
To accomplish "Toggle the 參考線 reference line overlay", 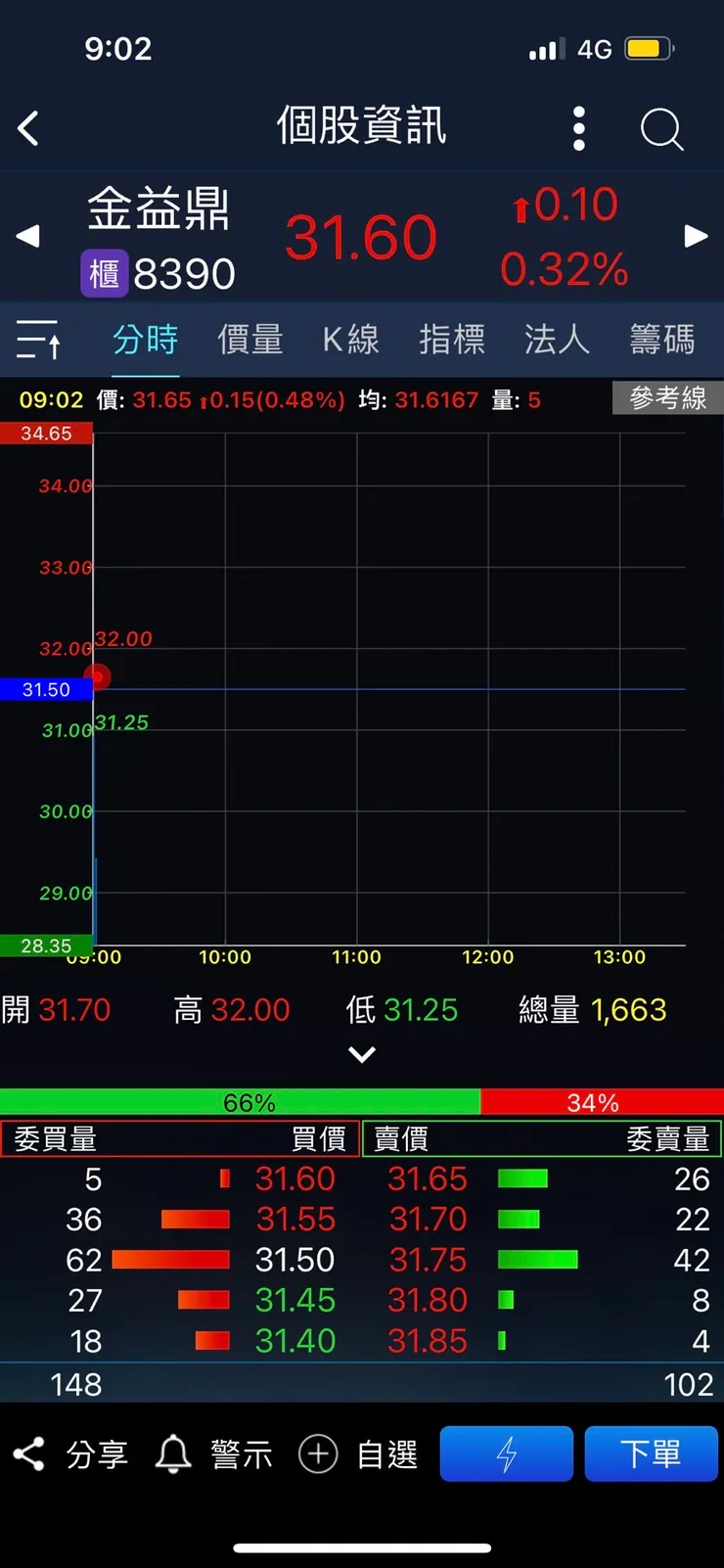I will click(668, 398).
